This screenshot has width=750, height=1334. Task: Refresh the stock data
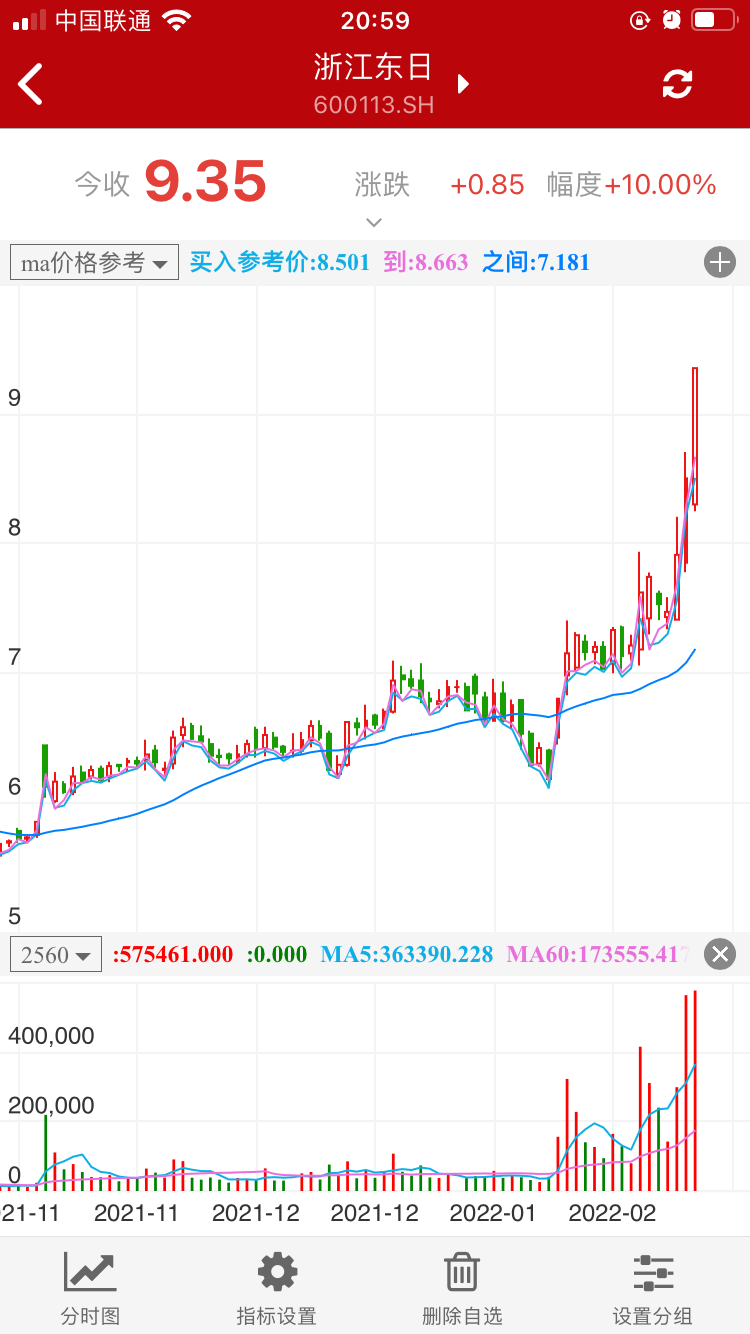point(677,84)
